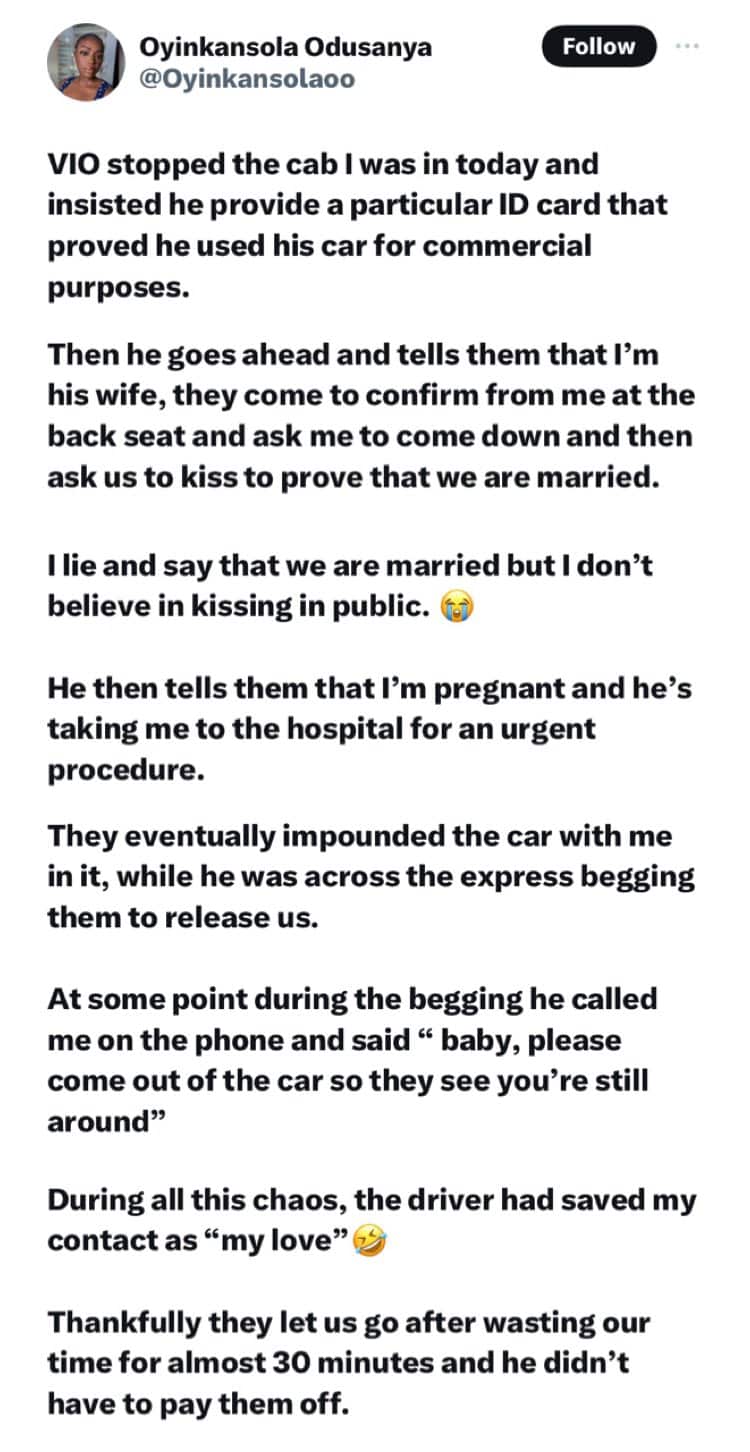Screen dimensions: 750x1452
Task: Open Oyinkansola Odusanya's profile picture
Action: coord(86,61)
